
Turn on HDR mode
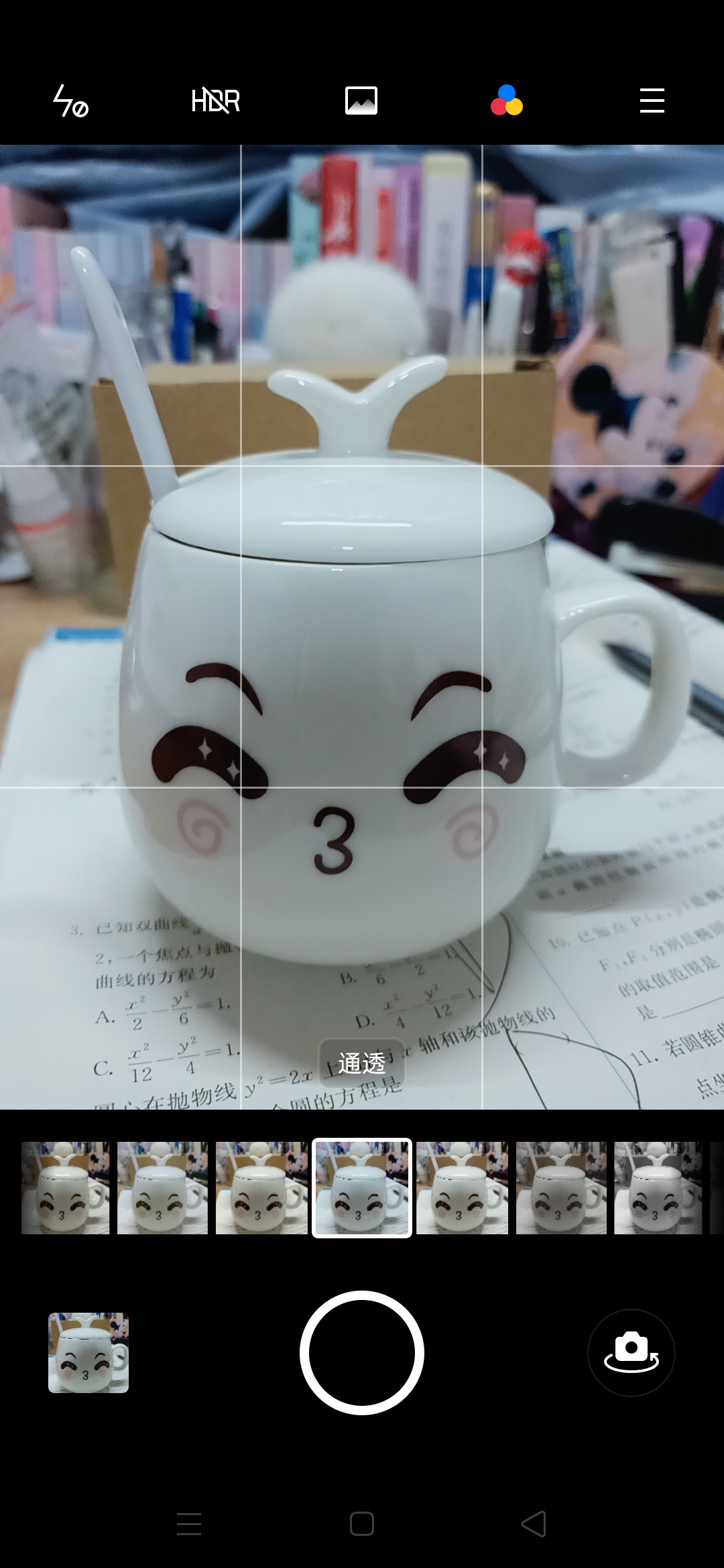216,101
